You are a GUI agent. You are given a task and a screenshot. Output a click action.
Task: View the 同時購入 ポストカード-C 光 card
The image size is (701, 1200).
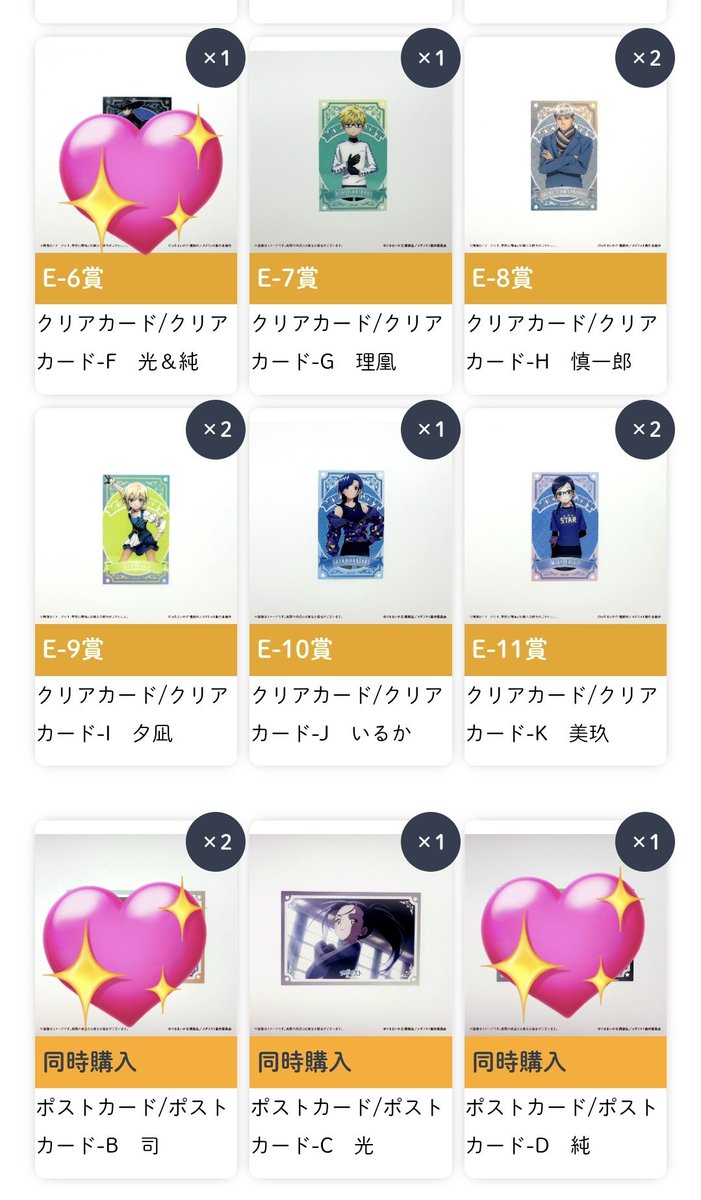(x=351, y=1000)
